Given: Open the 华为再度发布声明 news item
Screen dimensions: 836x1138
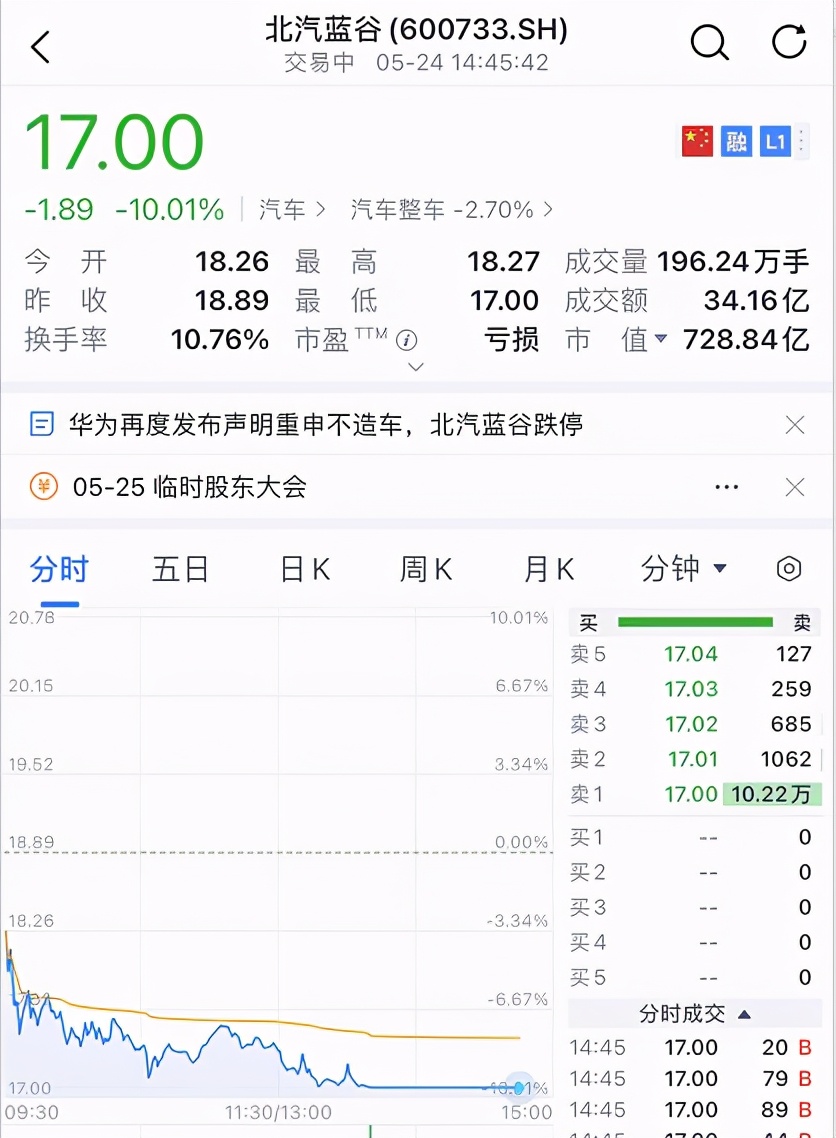Looking at the screenshot, I should point(325,425).
